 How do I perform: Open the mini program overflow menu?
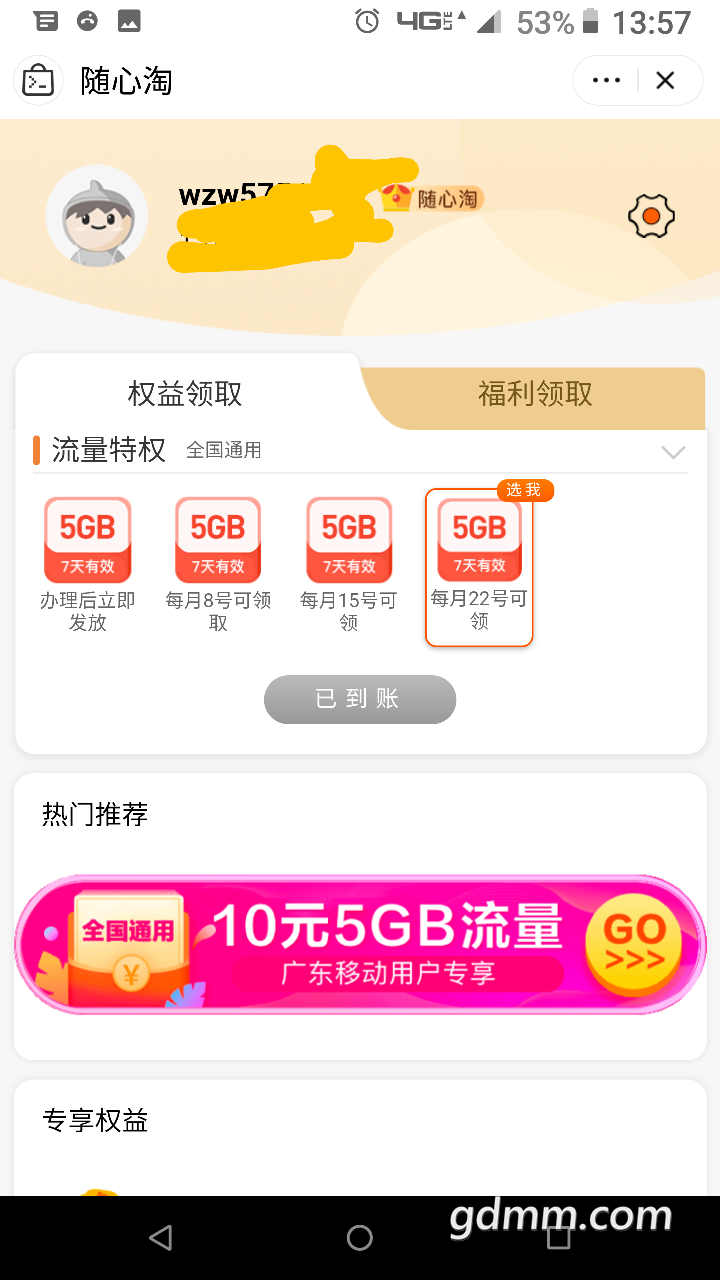click(606, 81)
